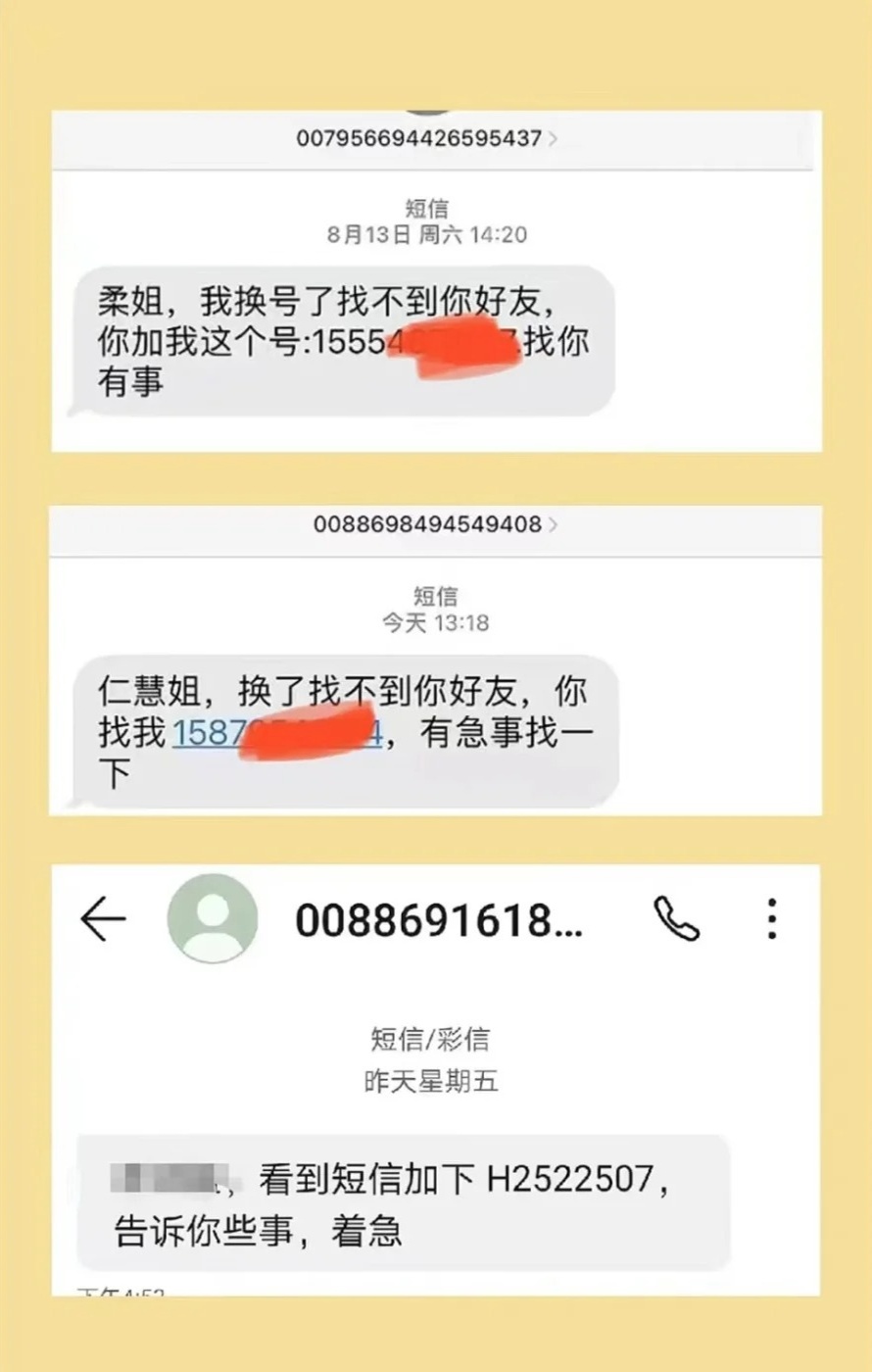The width and height of the screenshot is (872, 1372).
Task: Open the three-dot overflow menu
Action: (x=772, y=919)
